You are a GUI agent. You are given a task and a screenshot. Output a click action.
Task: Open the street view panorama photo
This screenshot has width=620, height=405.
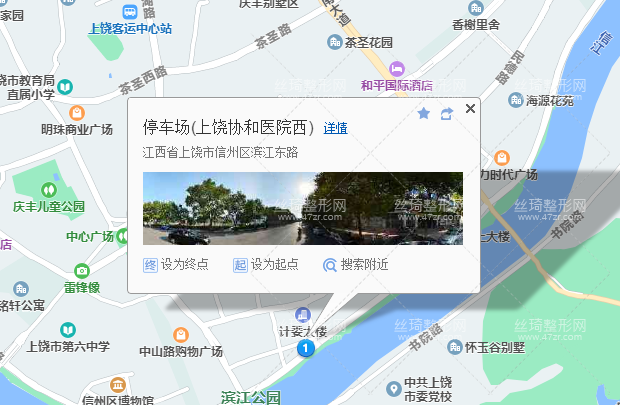[x=303, y=208]
